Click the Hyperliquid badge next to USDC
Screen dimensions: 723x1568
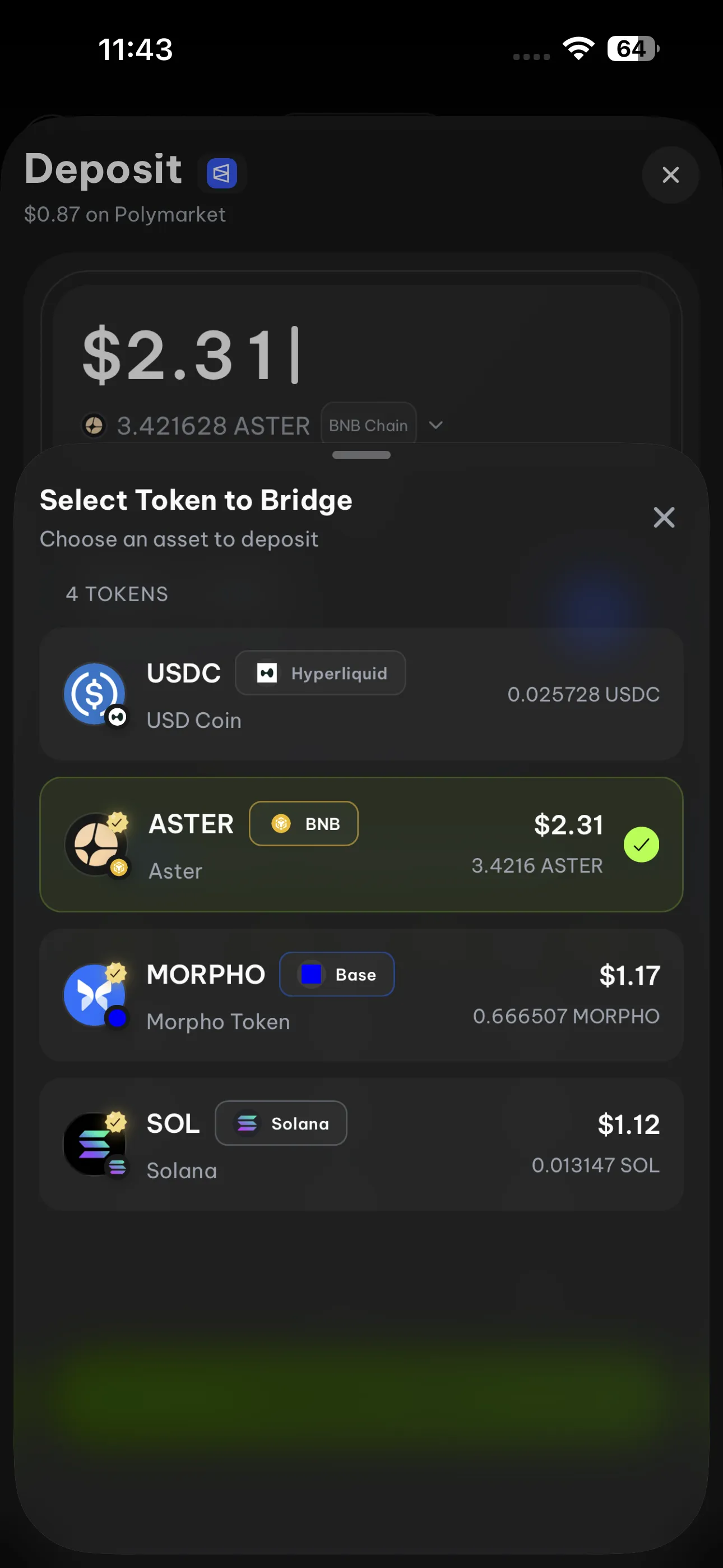pos(320,672)
